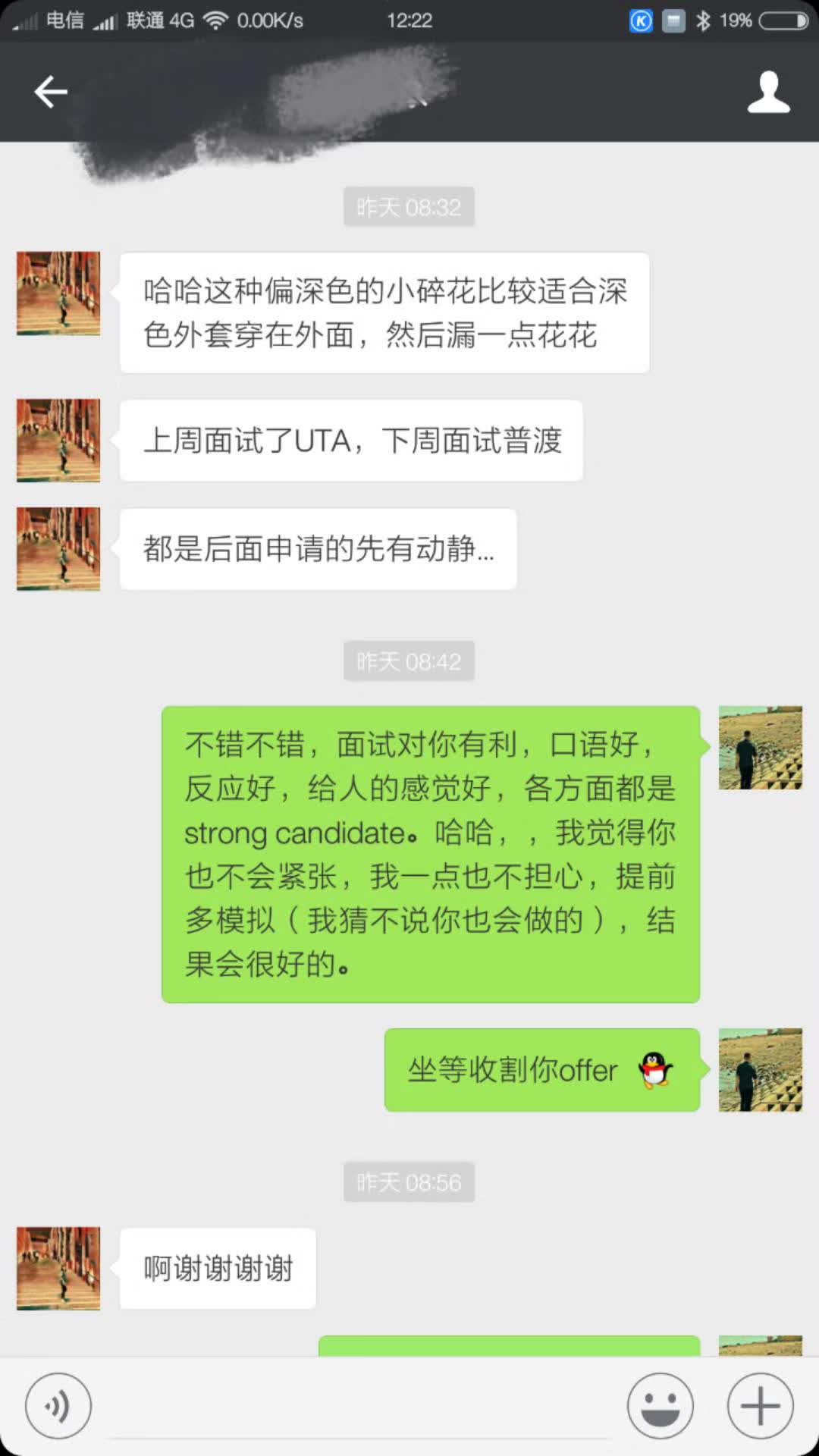The image size is (819, 1456).
Task: Go back to the chat list
Action: (51, 92)
